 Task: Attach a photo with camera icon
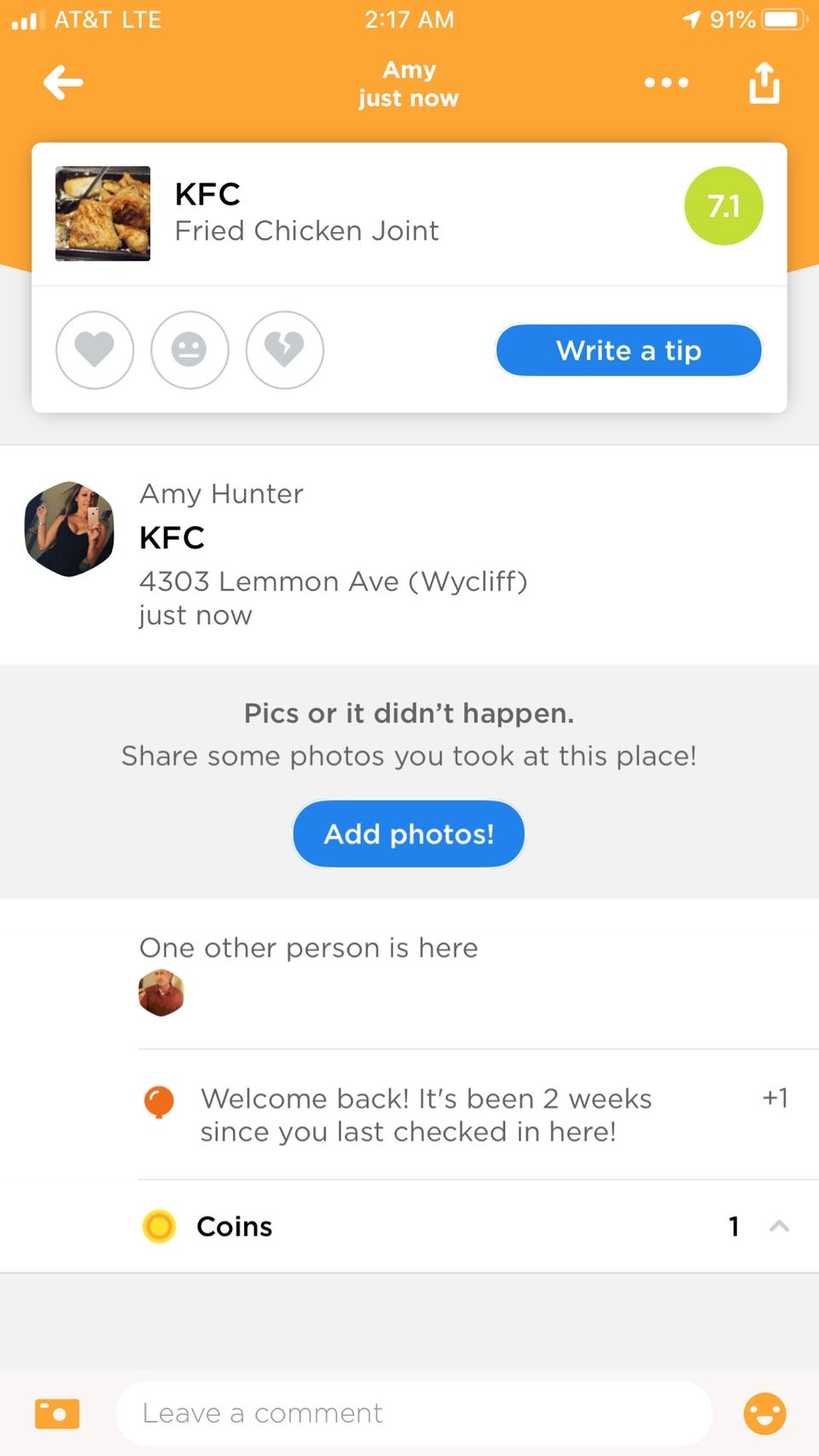[57, 1413]
